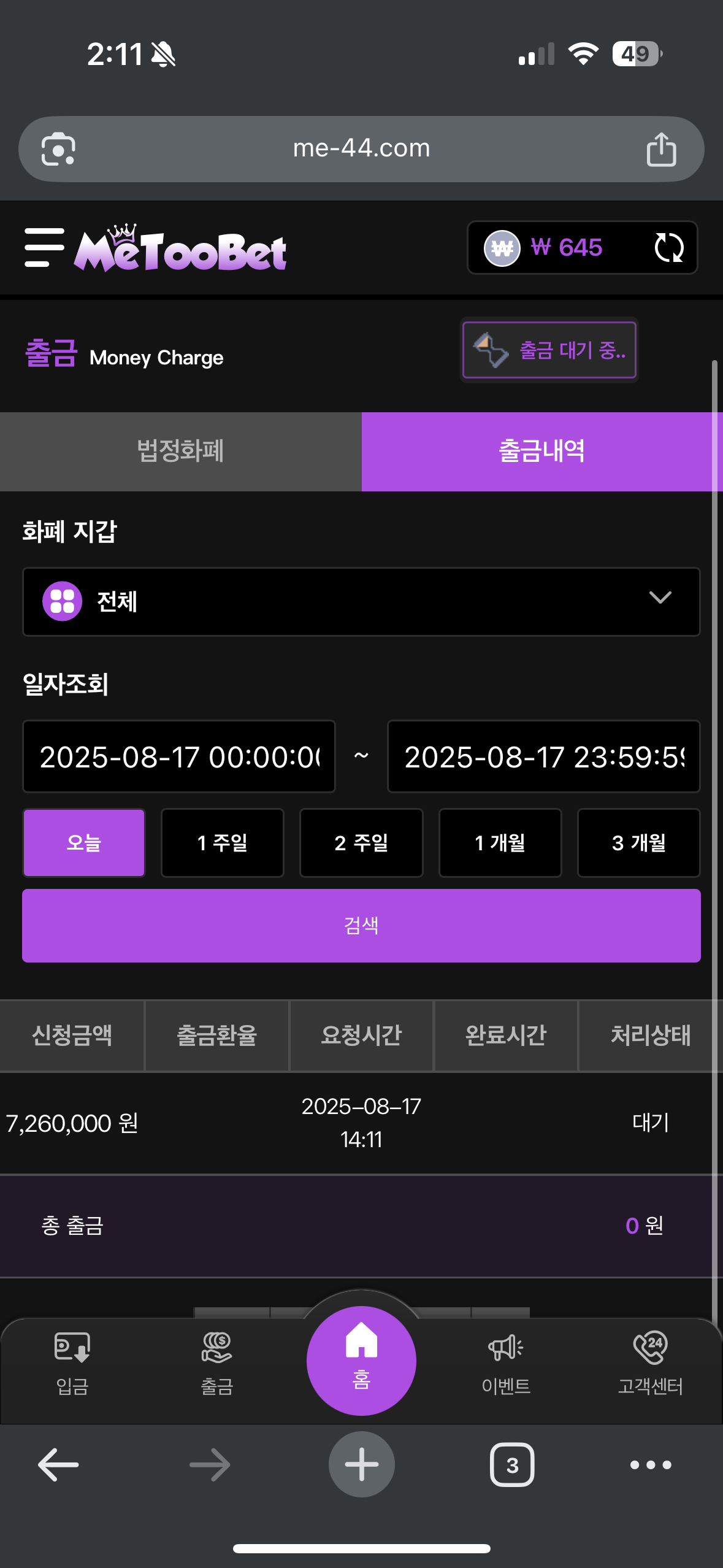Choose the 오늘 date range

84,843
